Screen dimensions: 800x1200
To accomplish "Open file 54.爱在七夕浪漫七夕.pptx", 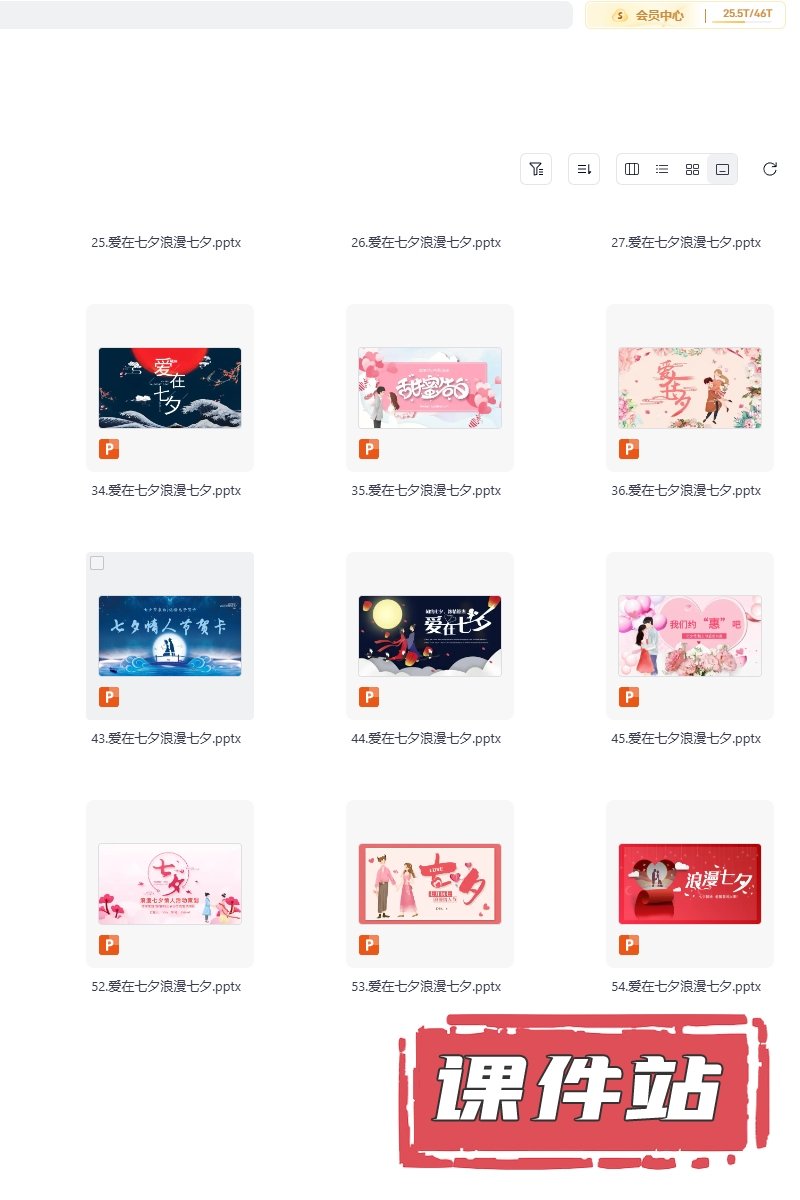I will pos(690,884).
